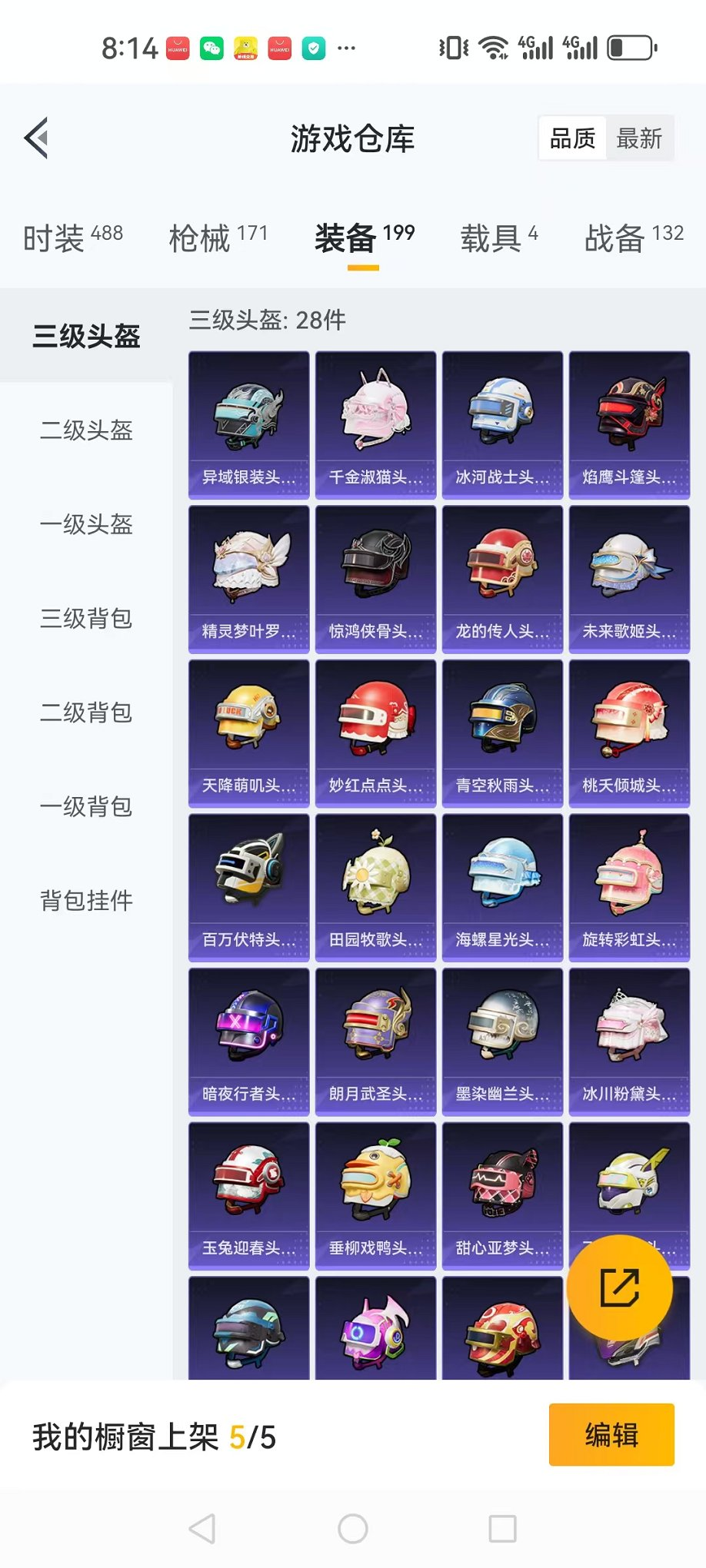Tap the yellow floating share button

click(x=619, y=1288)
